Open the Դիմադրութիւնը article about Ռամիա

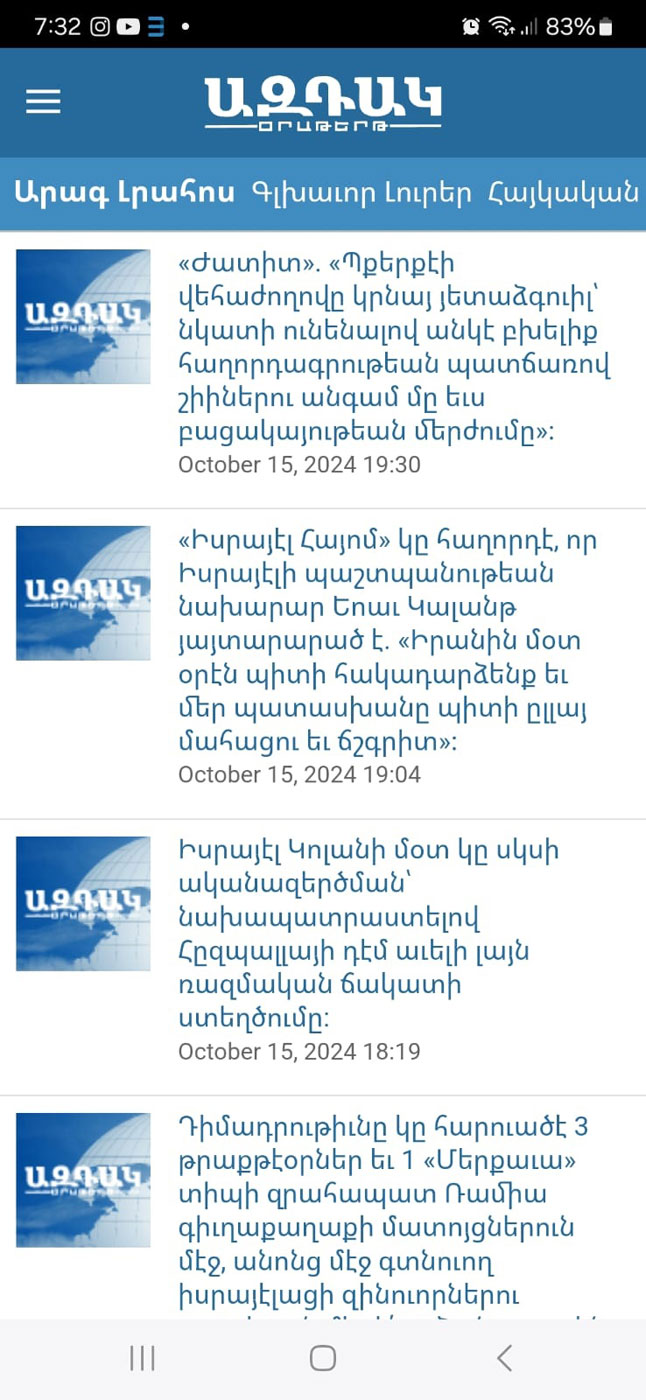394,1210
